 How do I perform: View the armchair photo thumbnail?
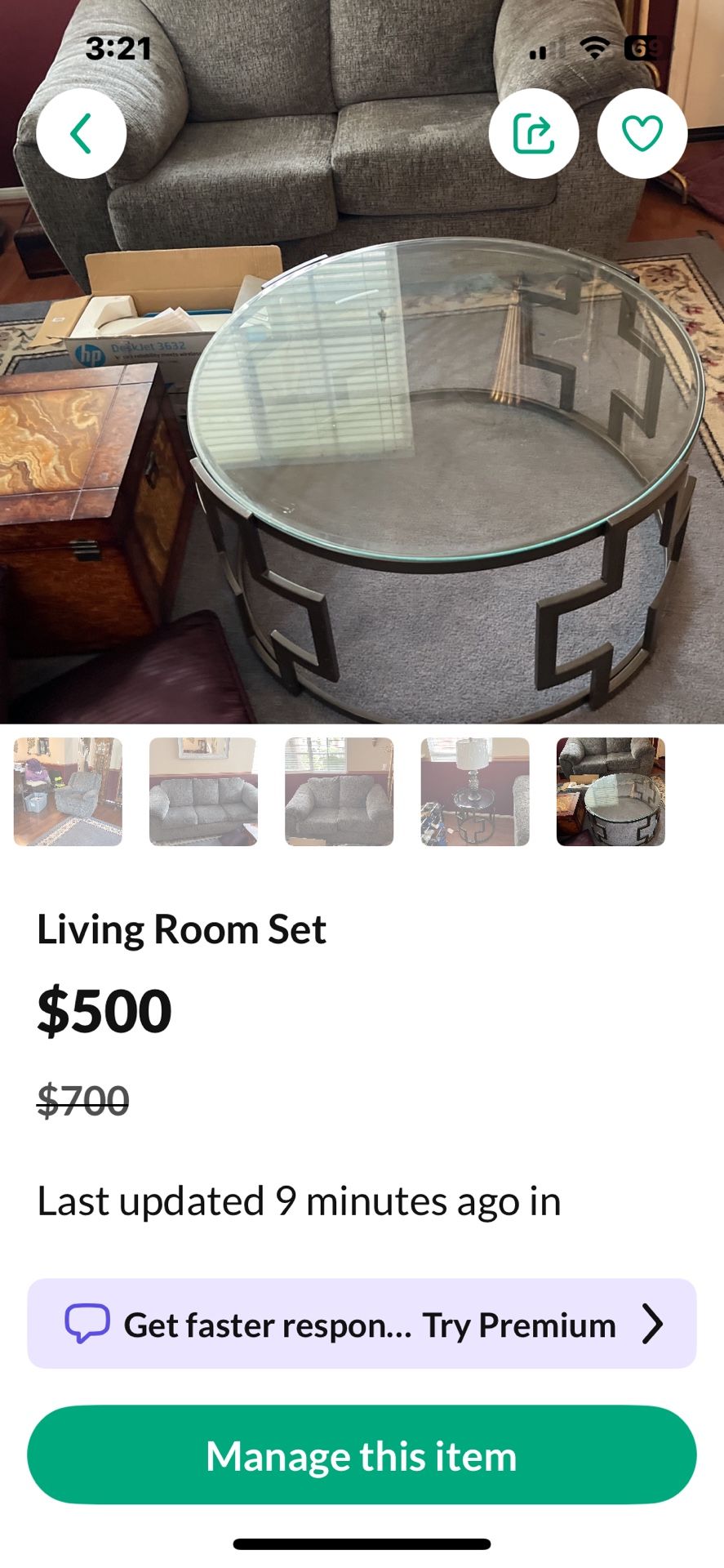click(68, 791)
